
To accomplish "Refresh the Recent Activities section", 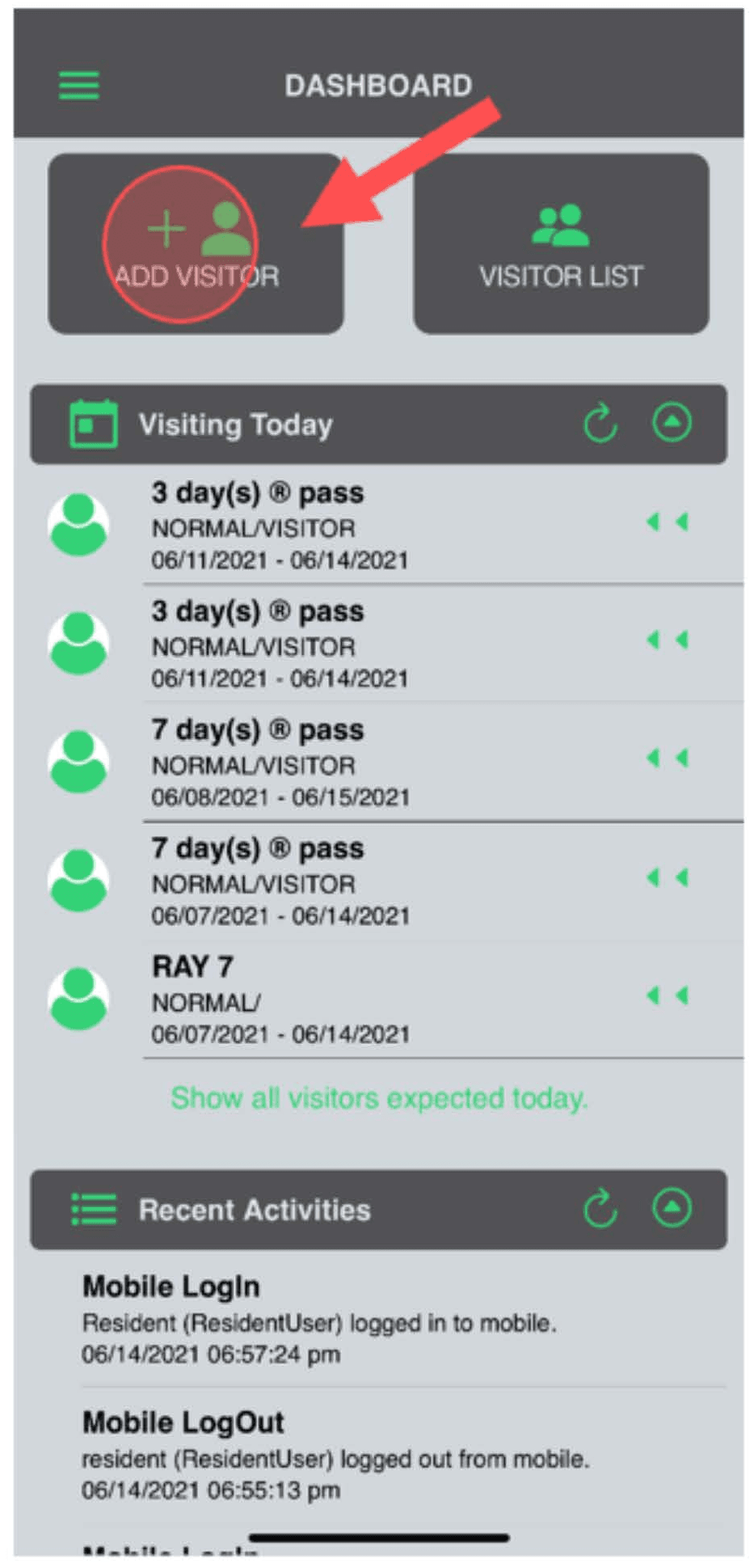I will point(600,1209).
